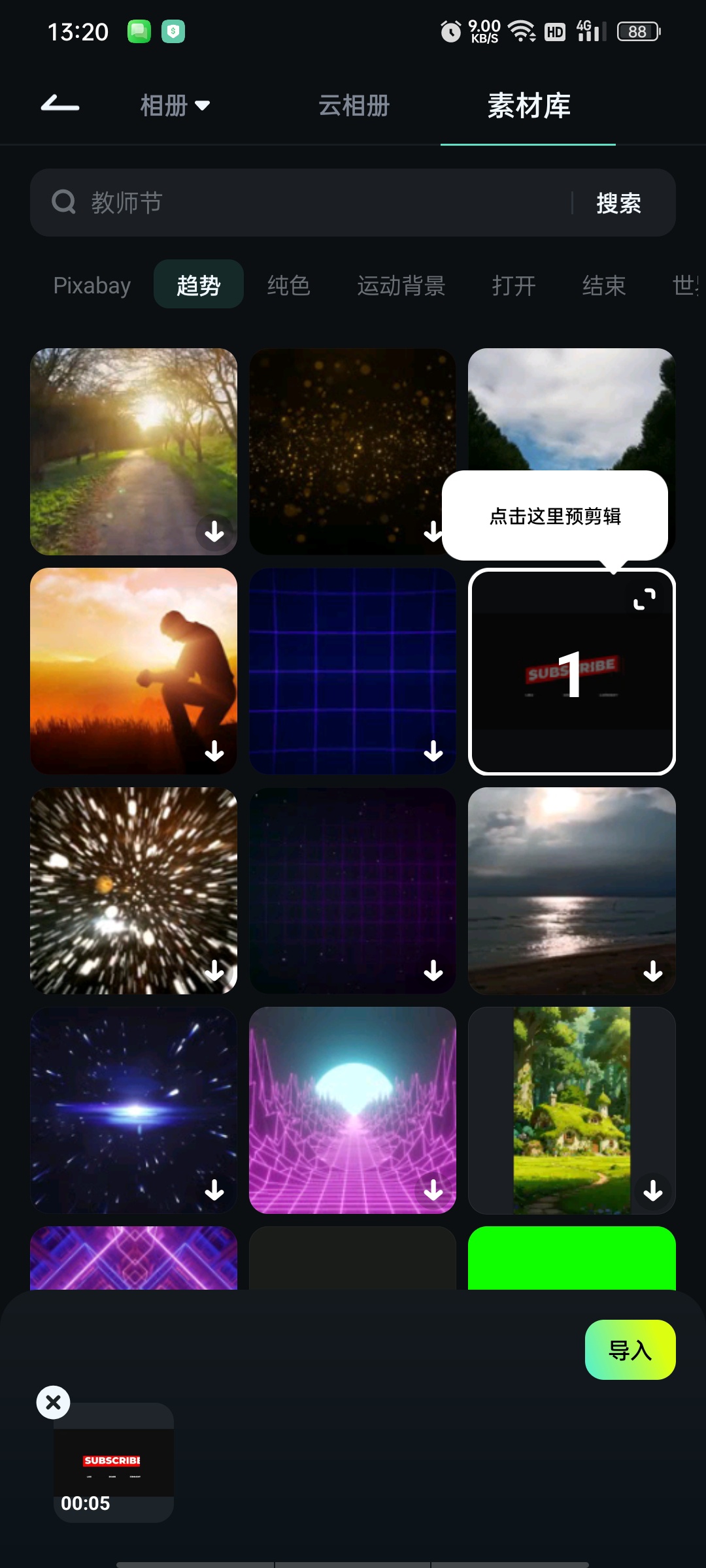Tap the 导入 import button
706x1568 pixels.
(630, 1350)
